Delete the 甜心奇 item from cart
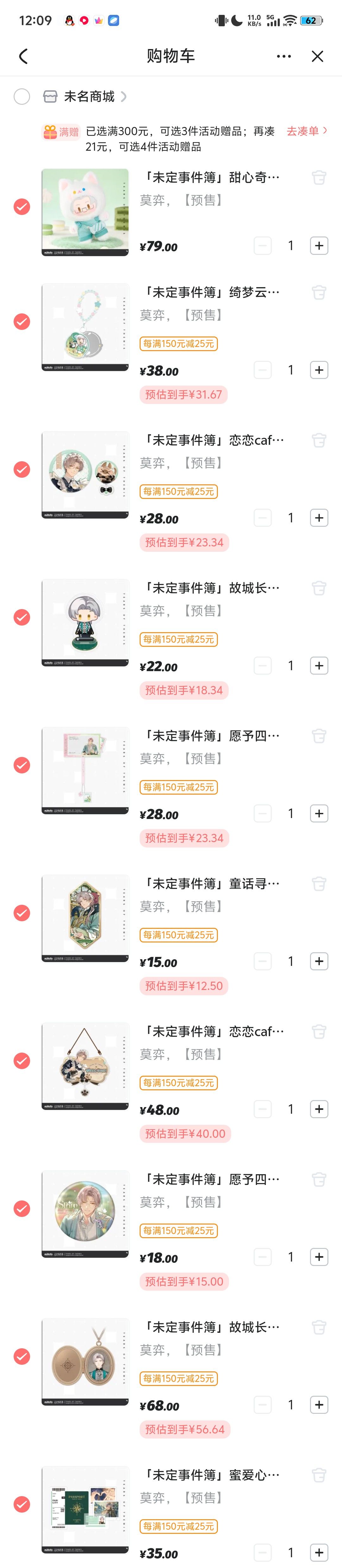This screenshot has width=342, height=1568. (x=319, y=178)
